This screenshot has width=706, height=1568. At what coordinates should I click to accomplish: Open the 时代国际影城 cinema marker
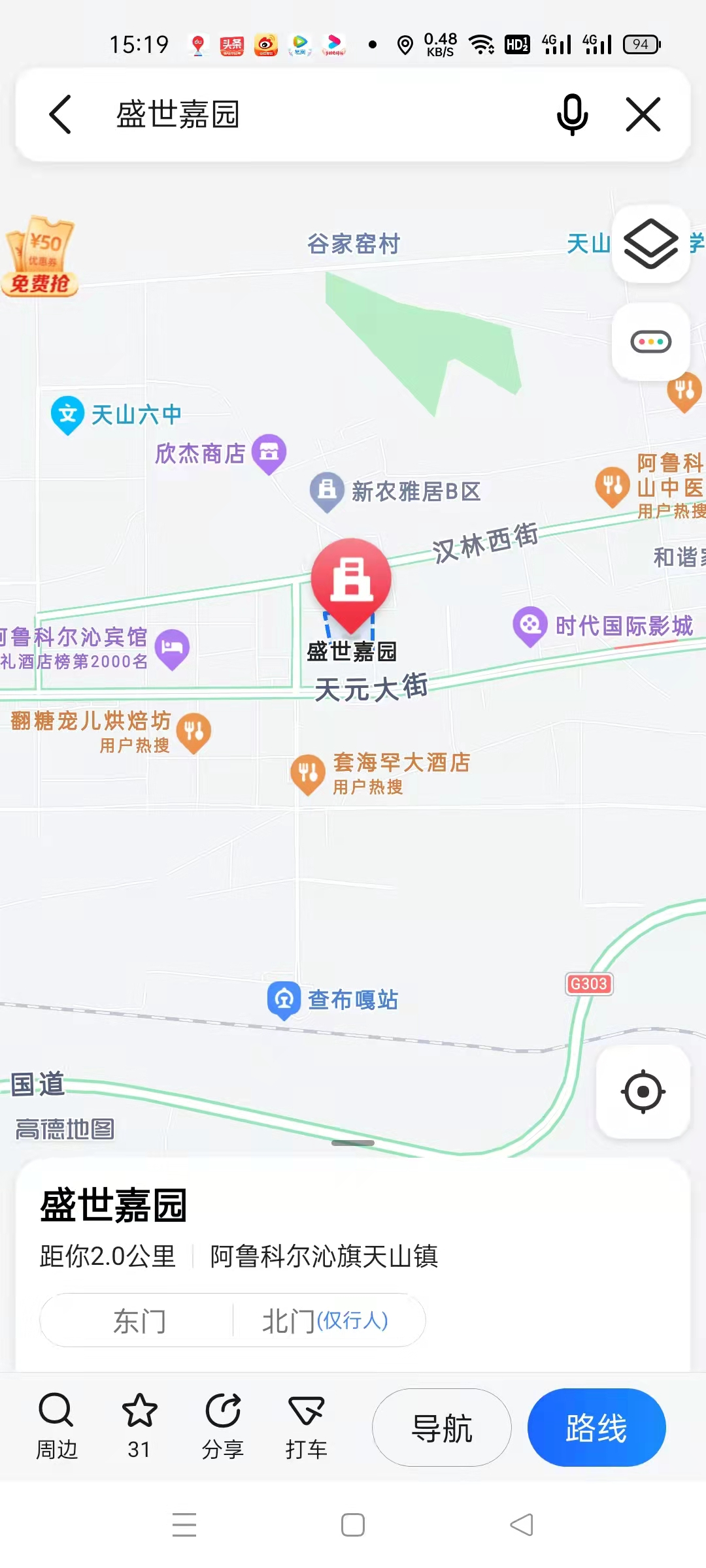pos(530,626)
